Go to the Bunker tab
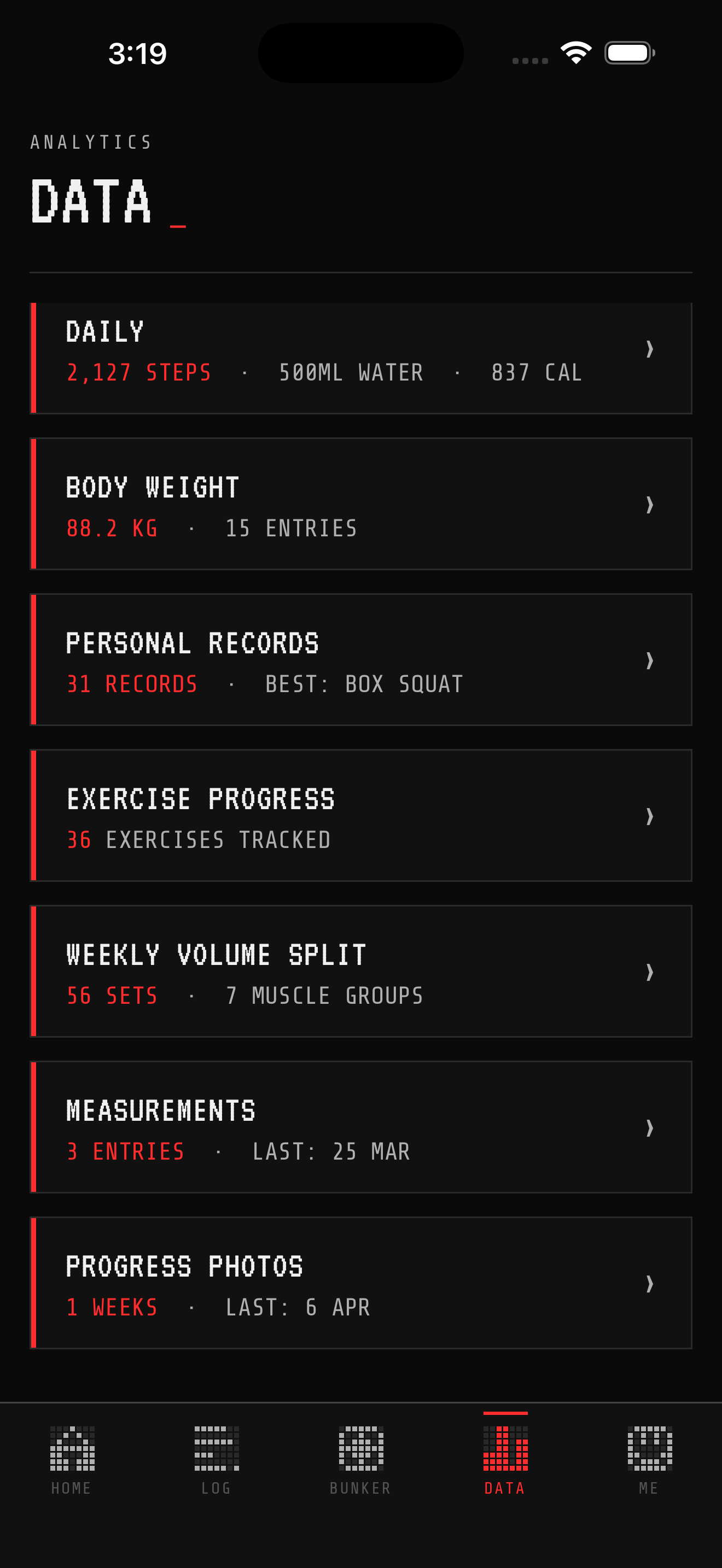Screen dimensions: 722x1568 (x=360, y=1459)
